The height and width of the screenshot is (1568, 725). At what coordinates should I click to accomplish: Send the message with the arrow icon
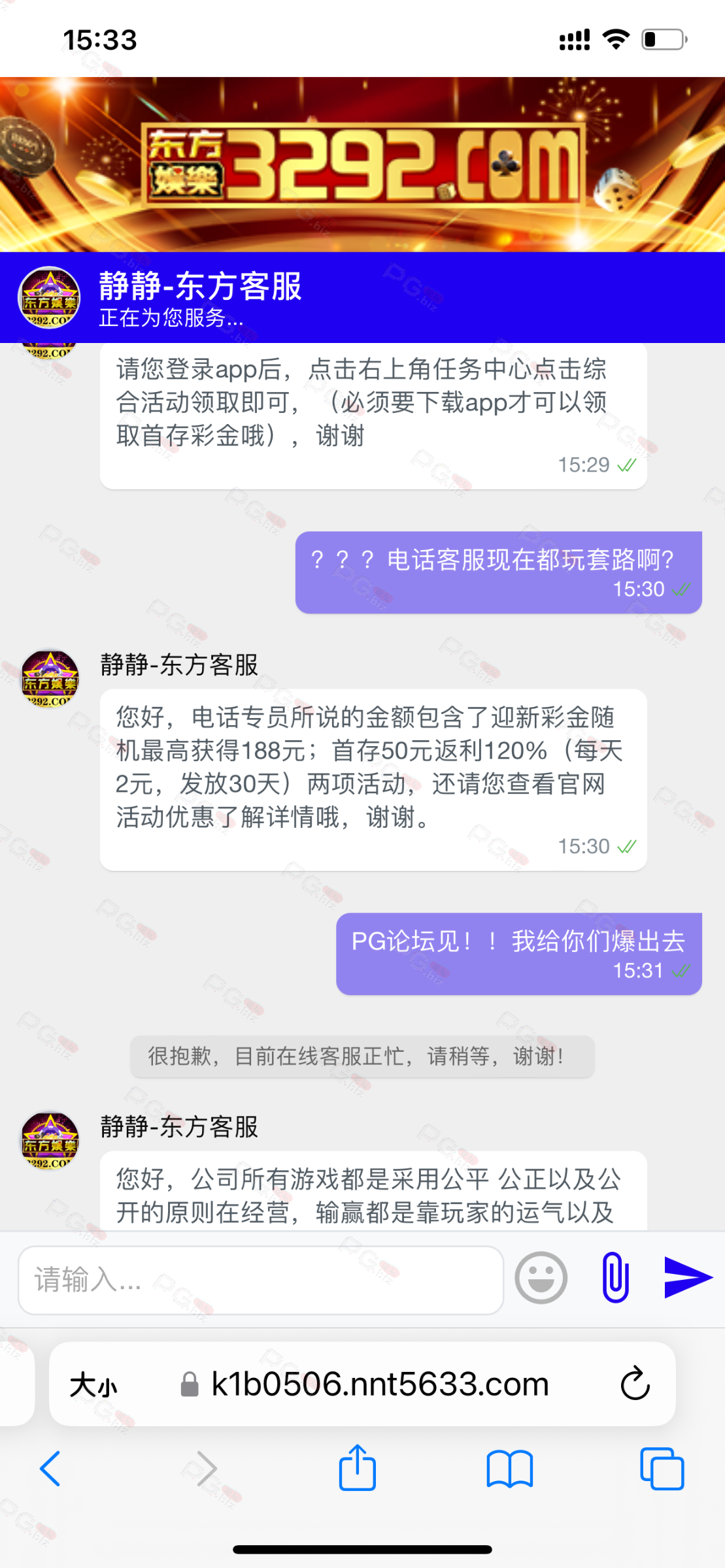[687, 1278]
